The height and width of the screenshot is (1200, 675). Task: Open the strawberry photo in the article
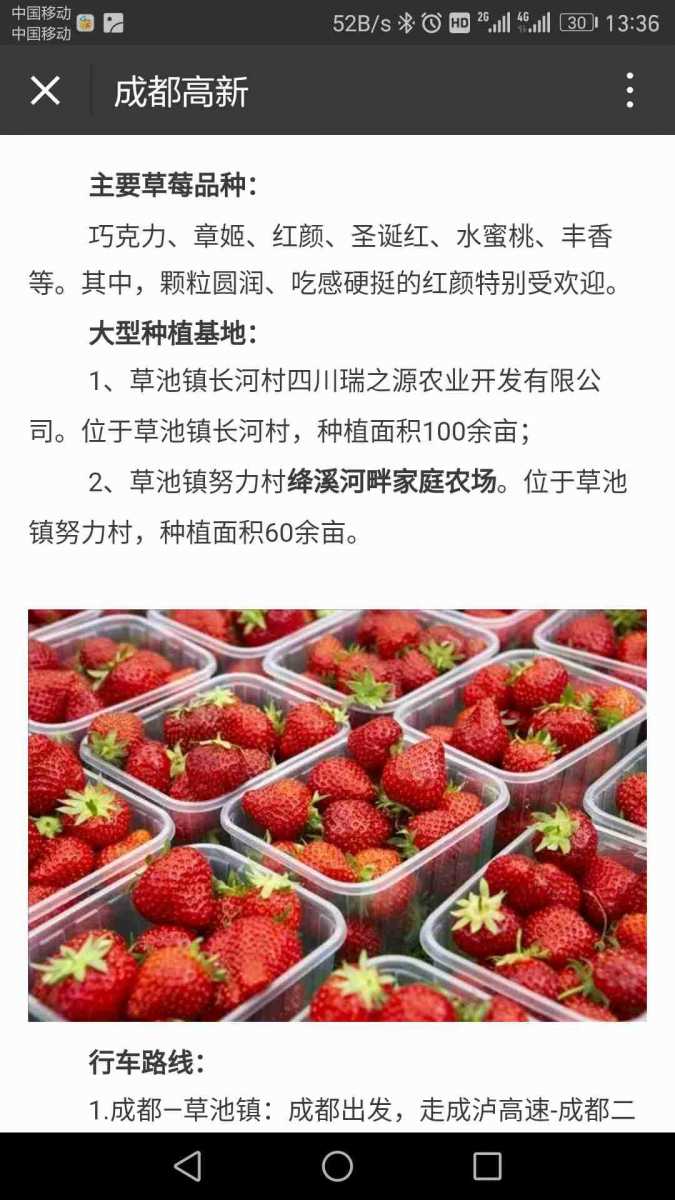click(337, 815)
